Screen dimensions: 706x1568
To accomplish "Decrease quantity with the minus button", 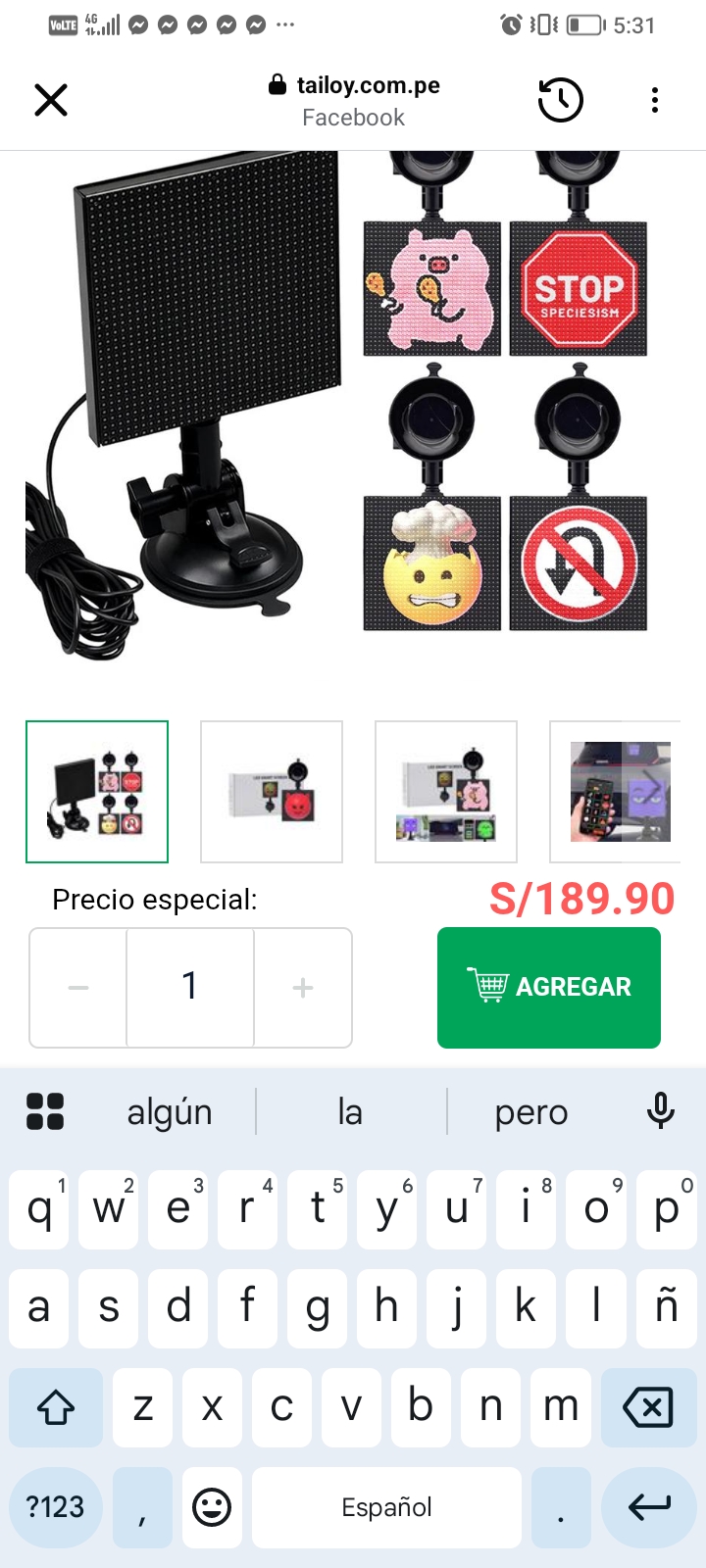I will point(78,988).
